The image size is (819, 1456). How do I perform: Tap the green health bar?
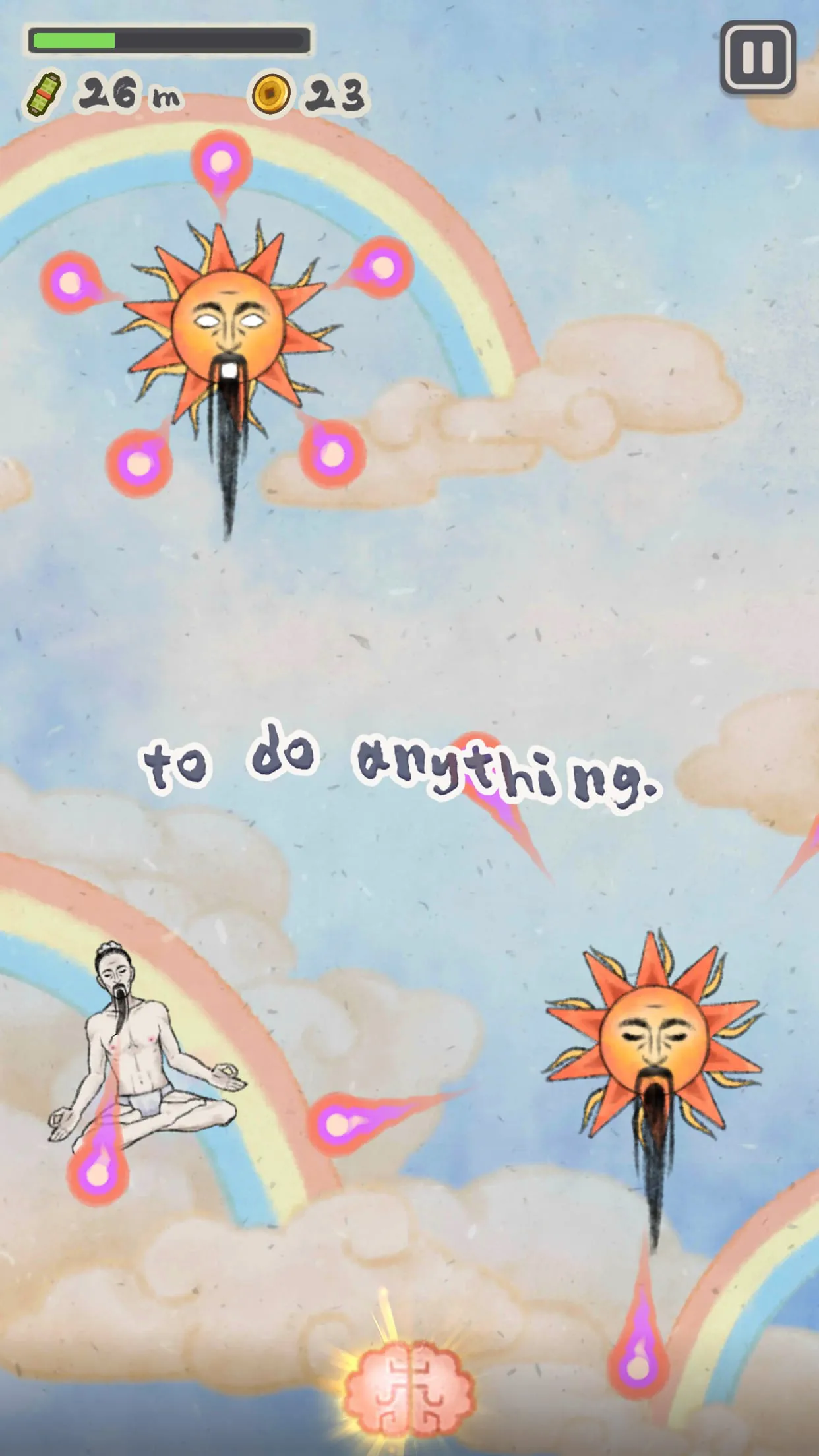tap(73, 41)
